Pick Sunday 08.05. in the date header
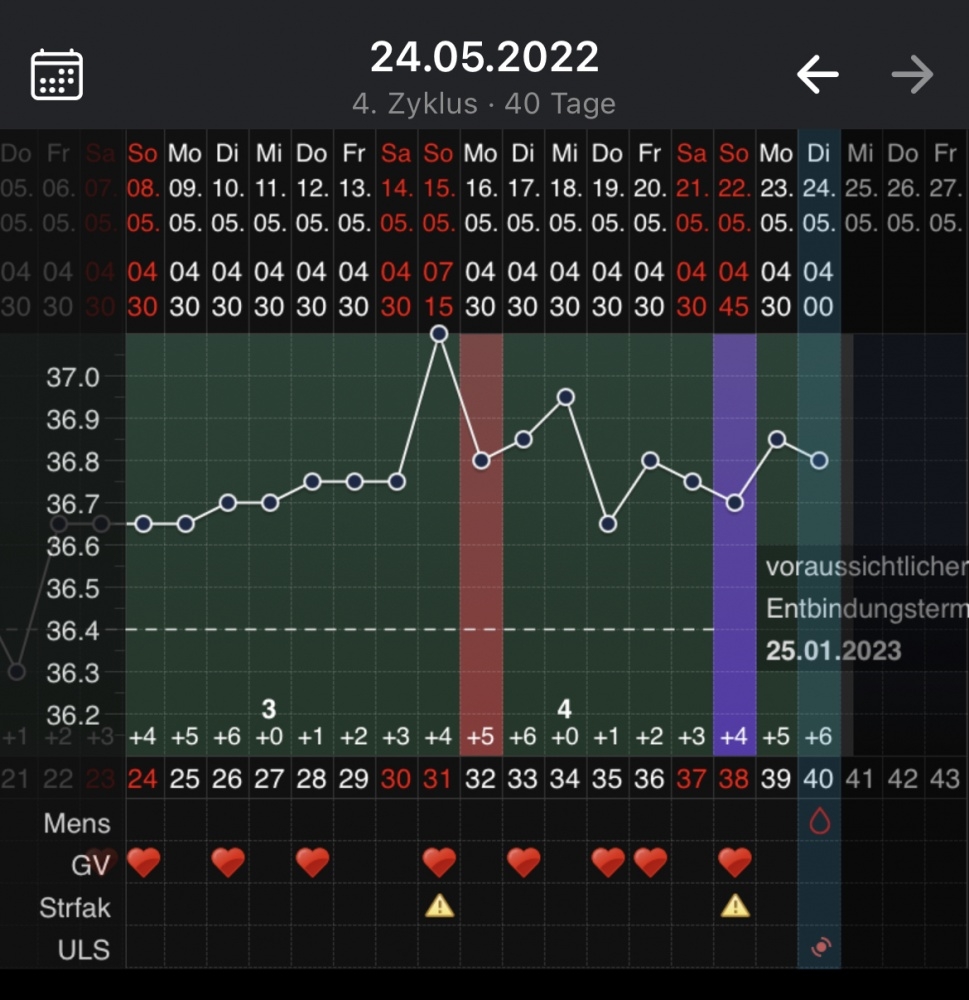969x1000 pixels. coord(143,188)
